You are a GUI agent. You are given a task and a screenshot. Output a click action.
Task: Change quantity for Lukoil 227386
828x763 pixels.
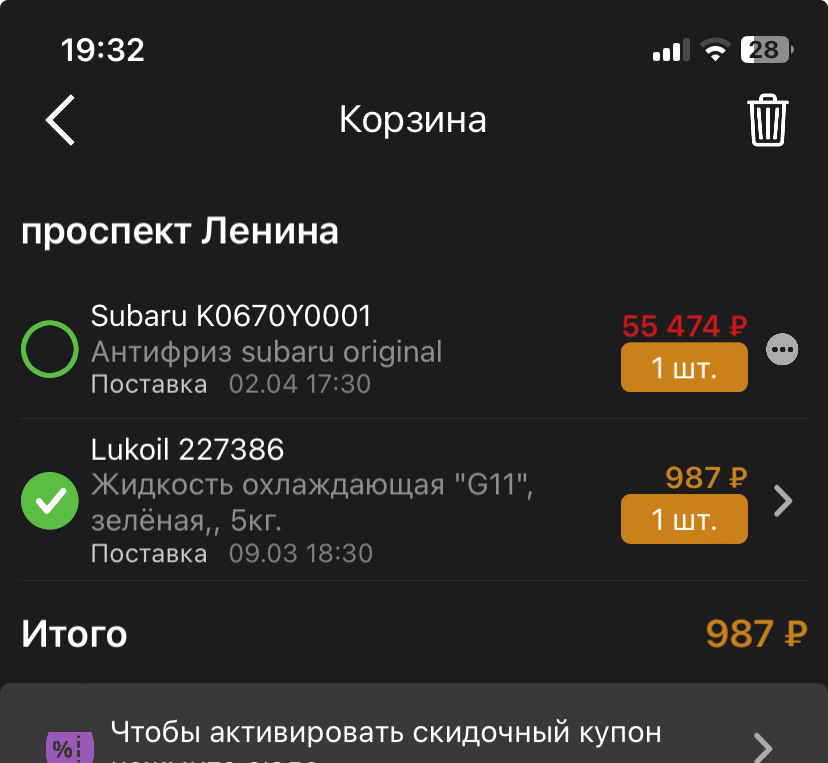pos(684,520)
